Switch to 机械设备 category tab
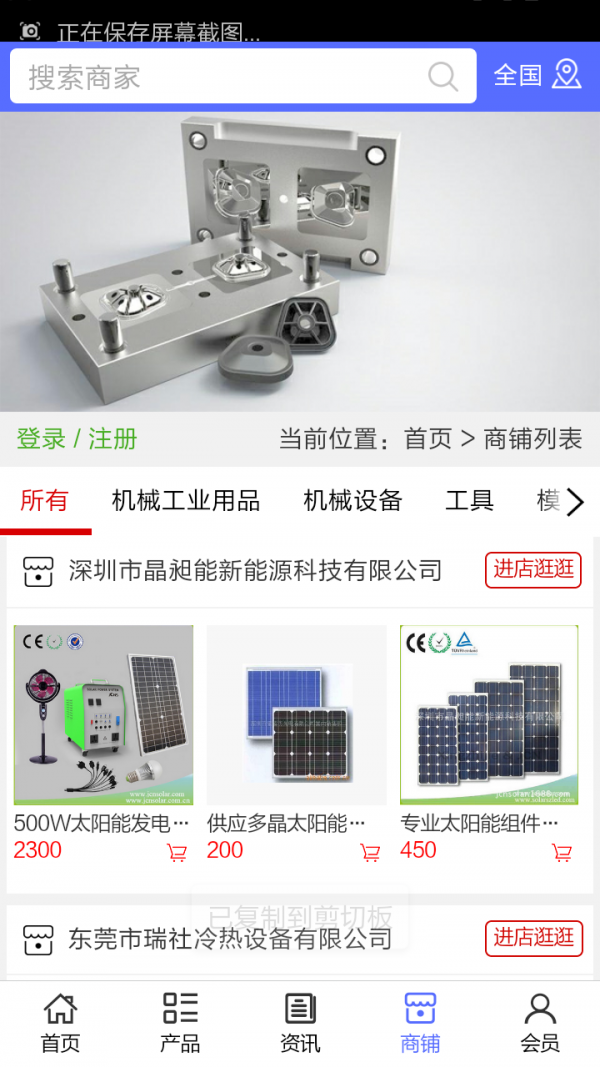Screen dimensions: 600x1067 pyautogui.click(x=352, y=501)
